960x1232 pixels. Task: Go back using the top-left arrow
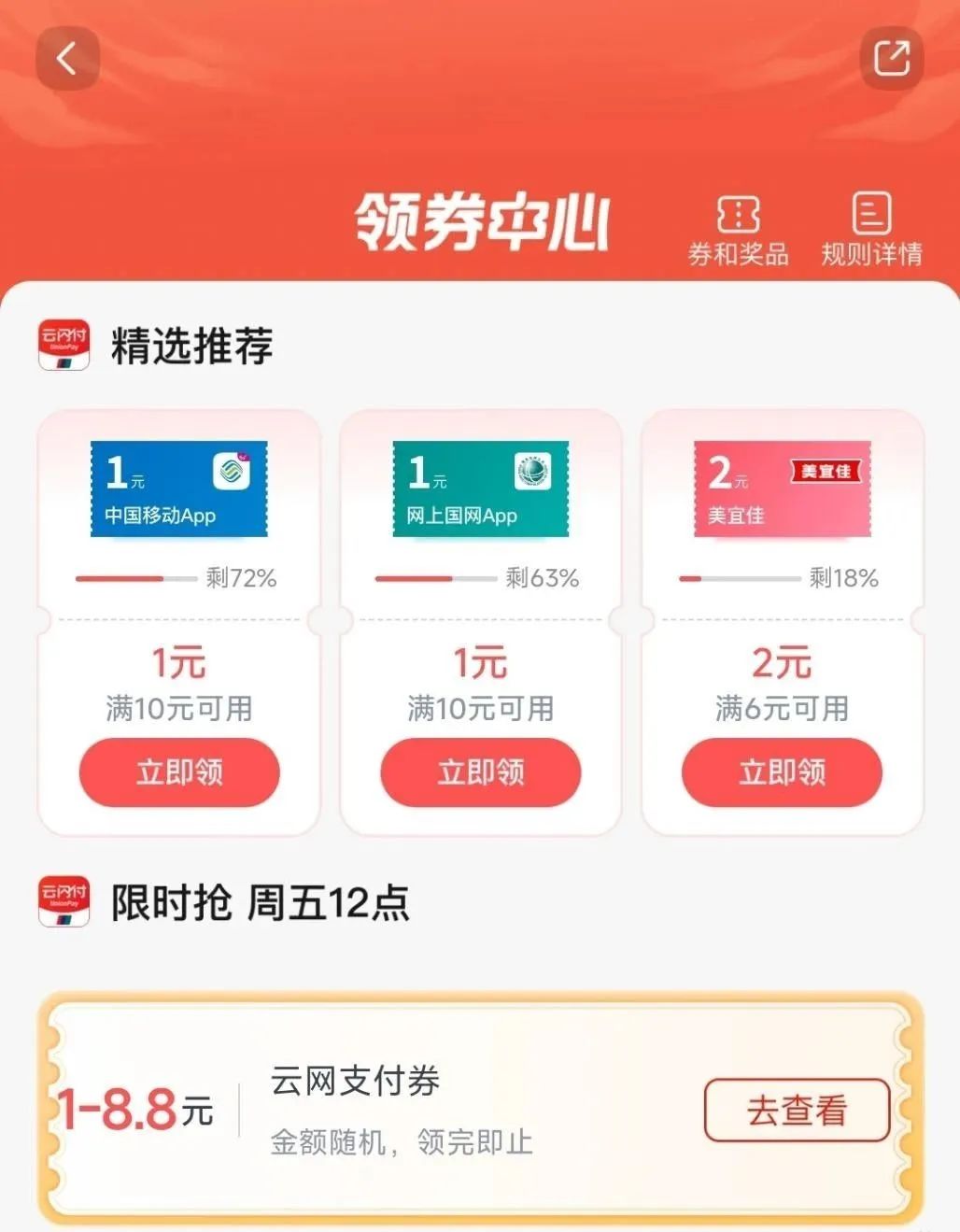[x=67, y=59]
